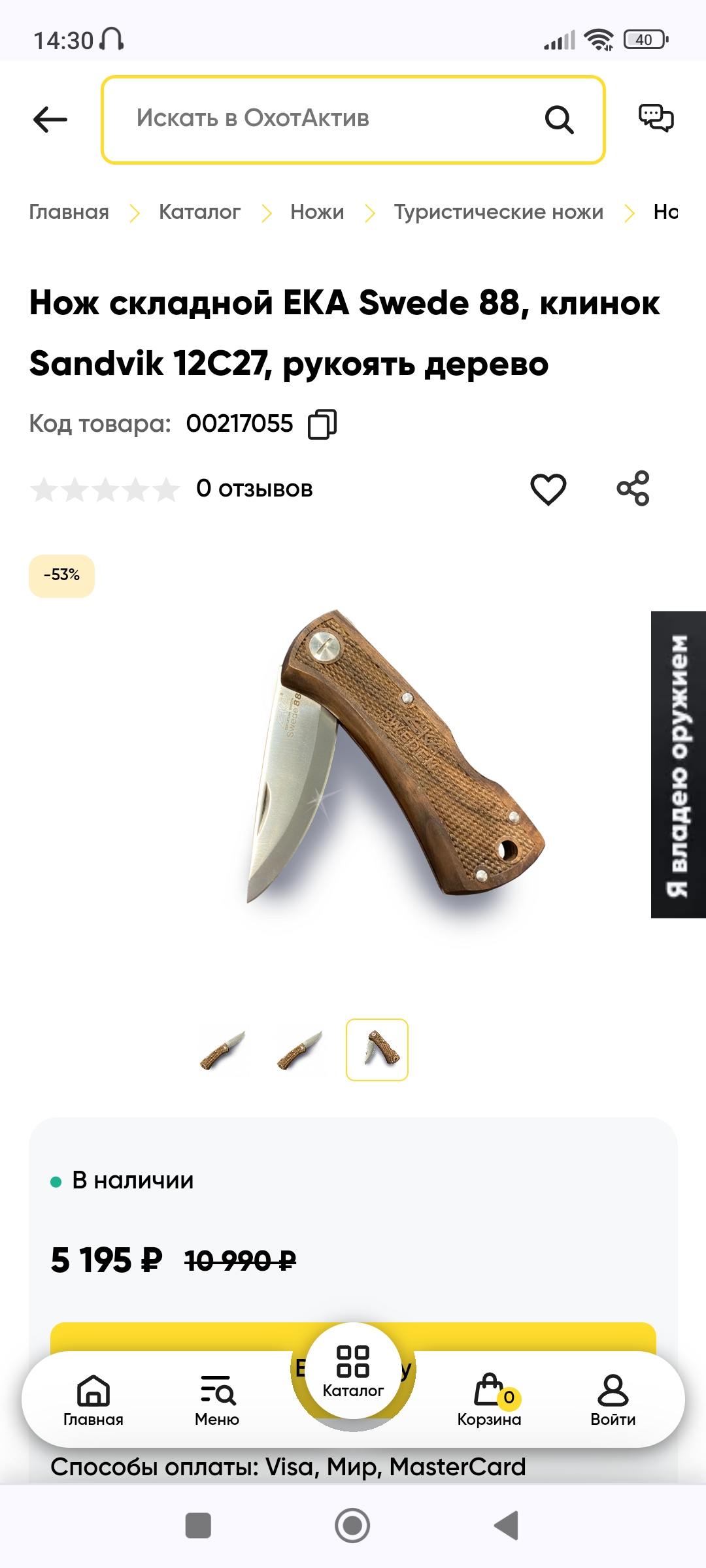Open the Главная breadcrumb link
The height and width of the screenshot is (1568, 706).
pyautogui.click(x=69, y=212)
